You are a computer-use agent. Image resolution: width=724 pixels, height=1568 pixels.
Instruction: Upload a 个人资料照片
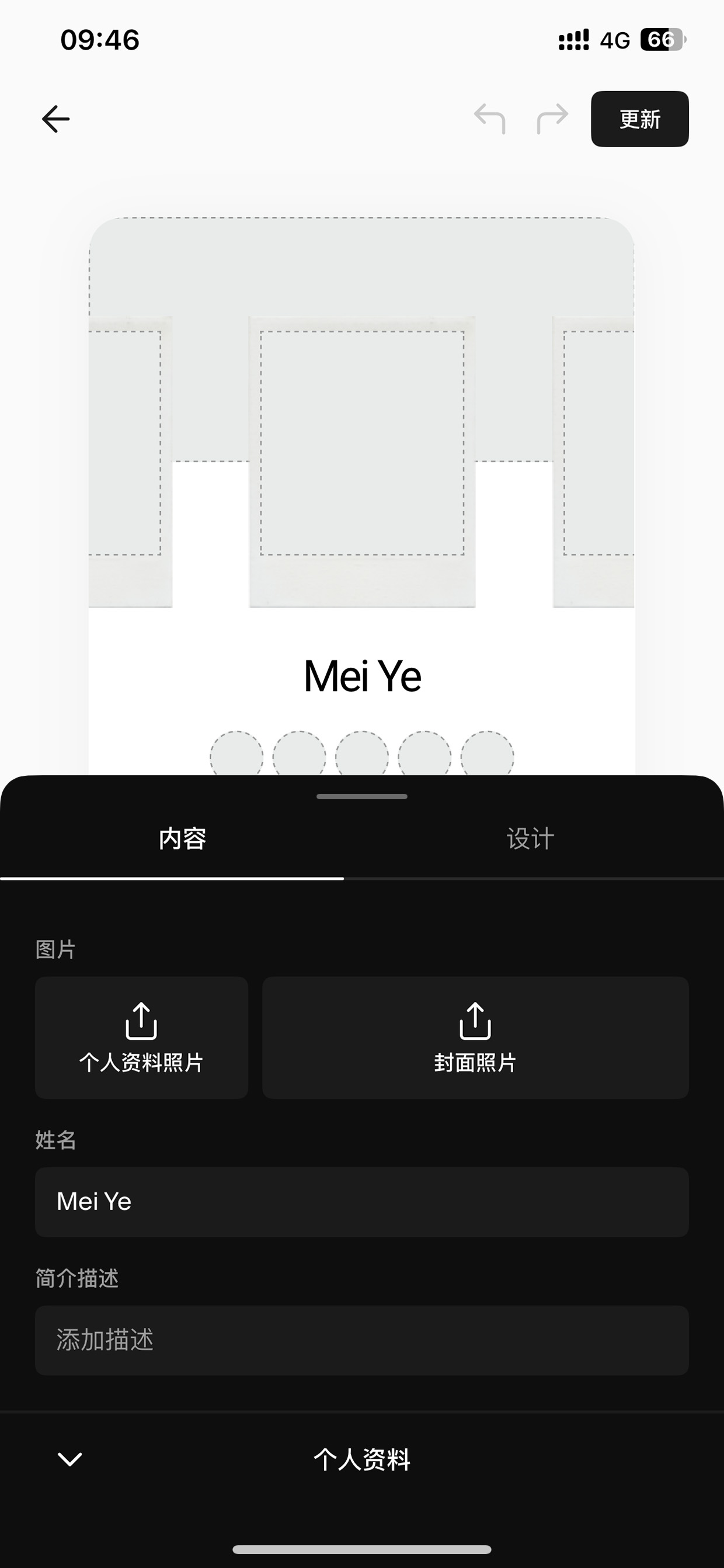(141, 1037)
